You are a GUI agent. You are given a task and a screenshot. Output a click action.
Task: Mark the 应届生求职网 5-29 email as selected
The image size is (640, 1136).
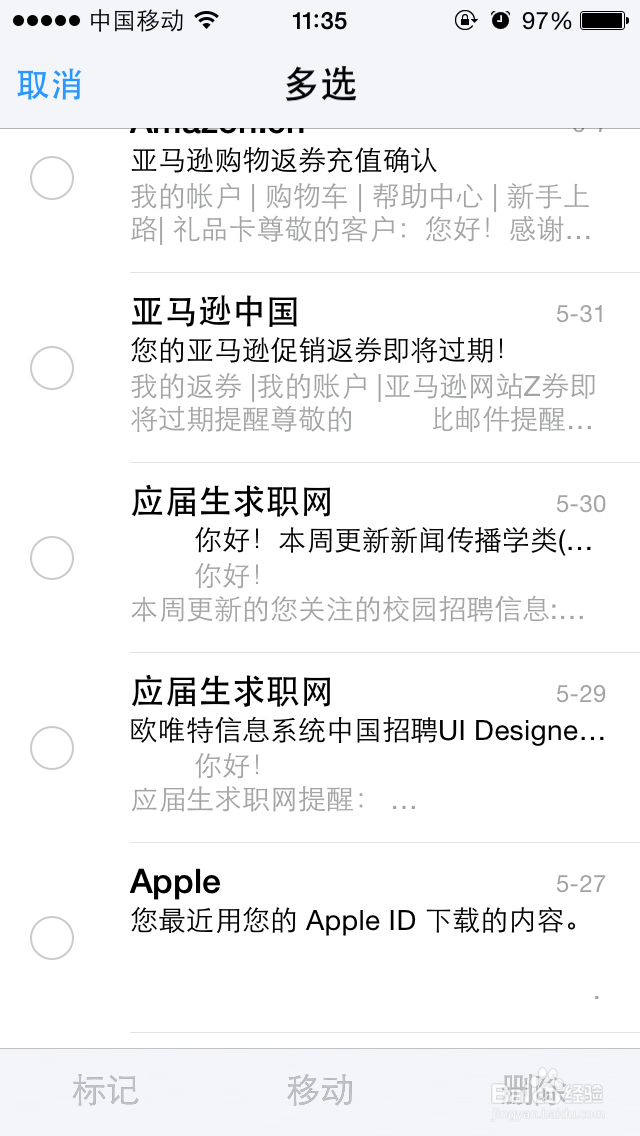[51, 748]
